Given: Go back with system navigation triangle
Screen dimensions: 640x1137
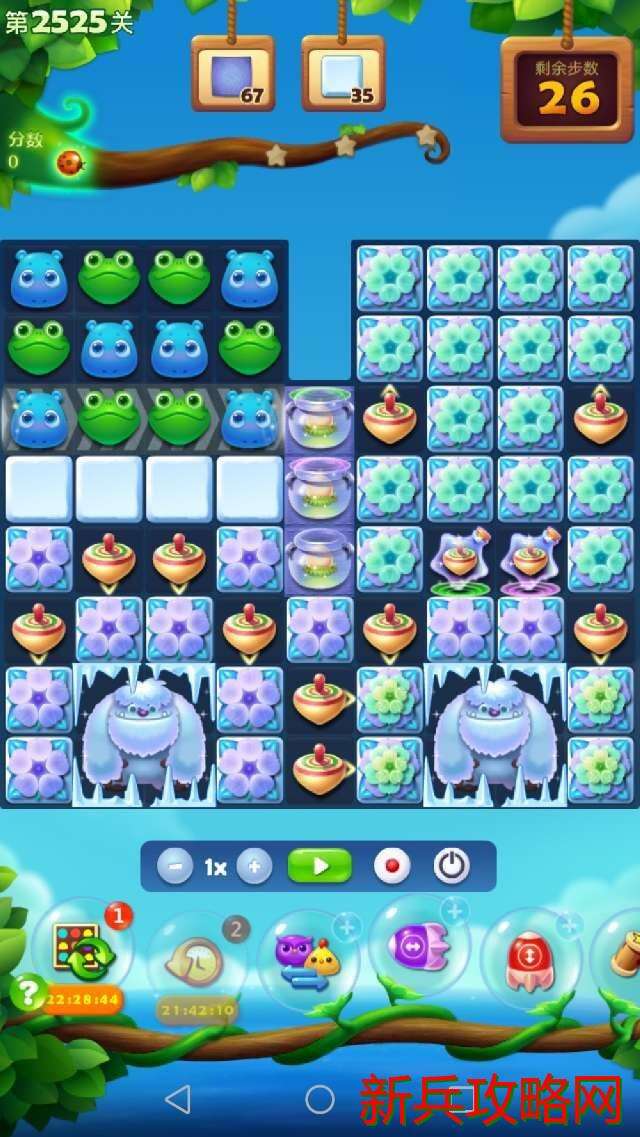Looking at the screenshot, I should pos(177,1100).
